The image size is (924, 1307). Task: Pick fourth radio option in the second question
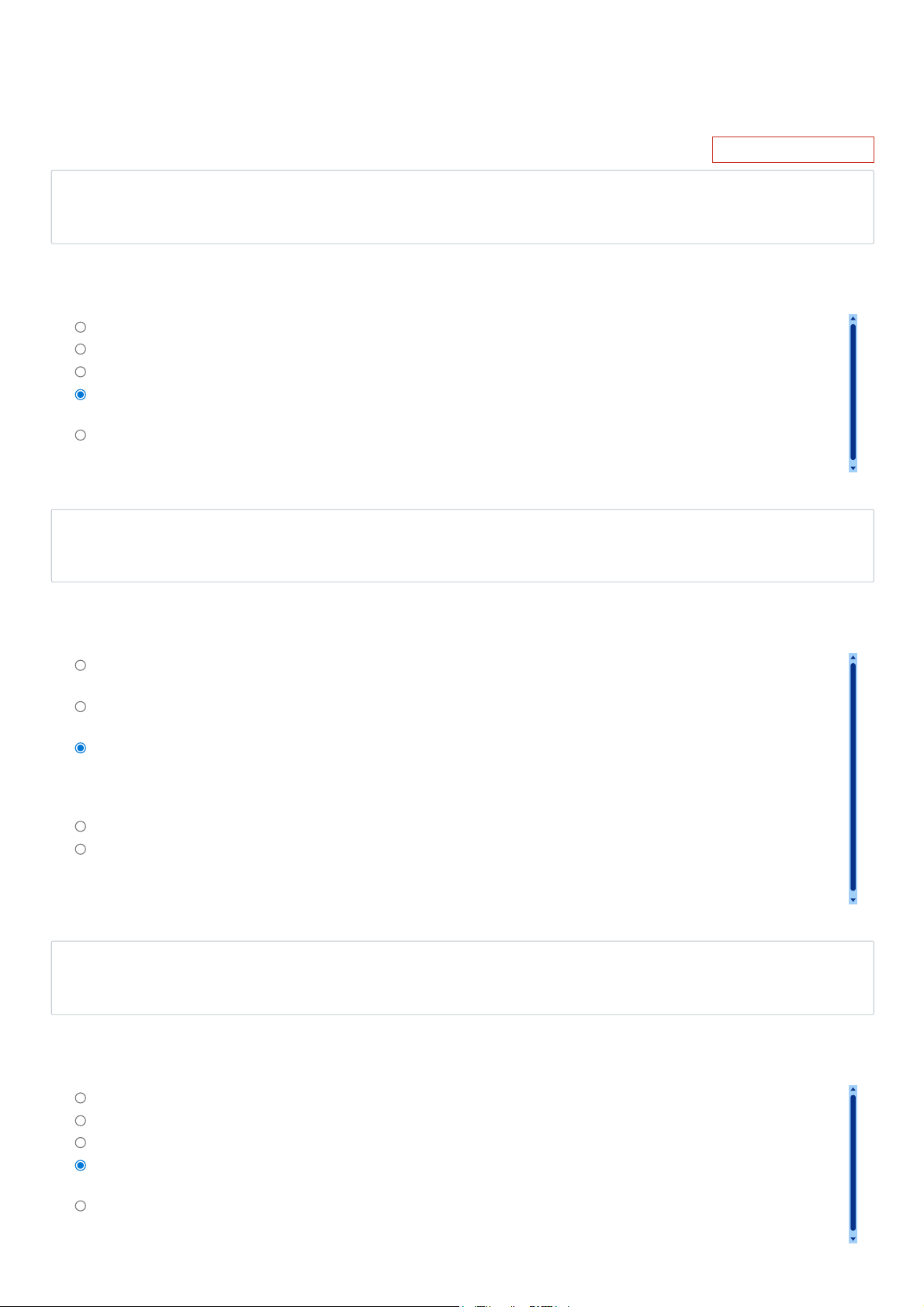[80, 826]
